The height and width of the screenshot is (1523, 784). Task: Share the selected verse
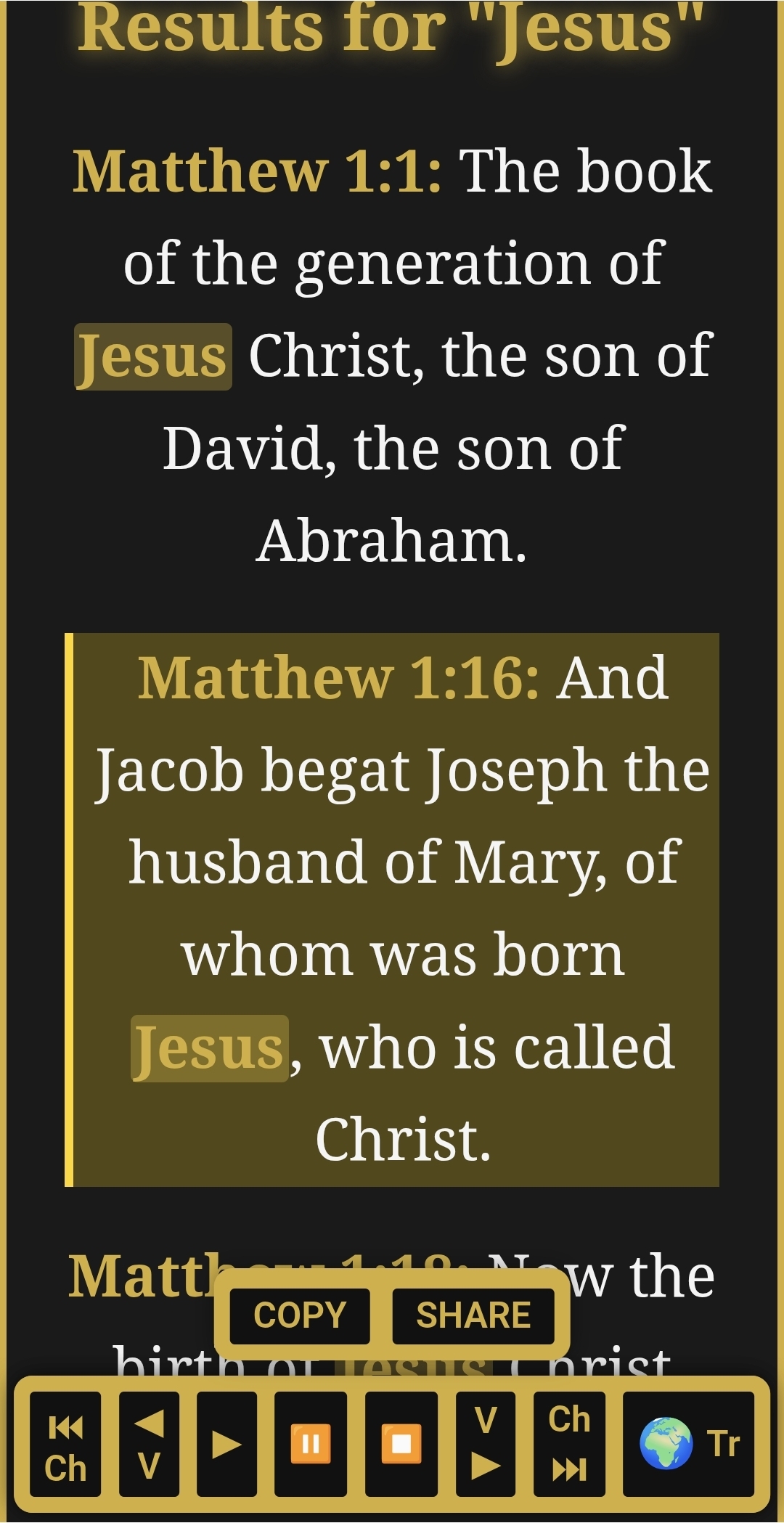[x=473, y=1315]
